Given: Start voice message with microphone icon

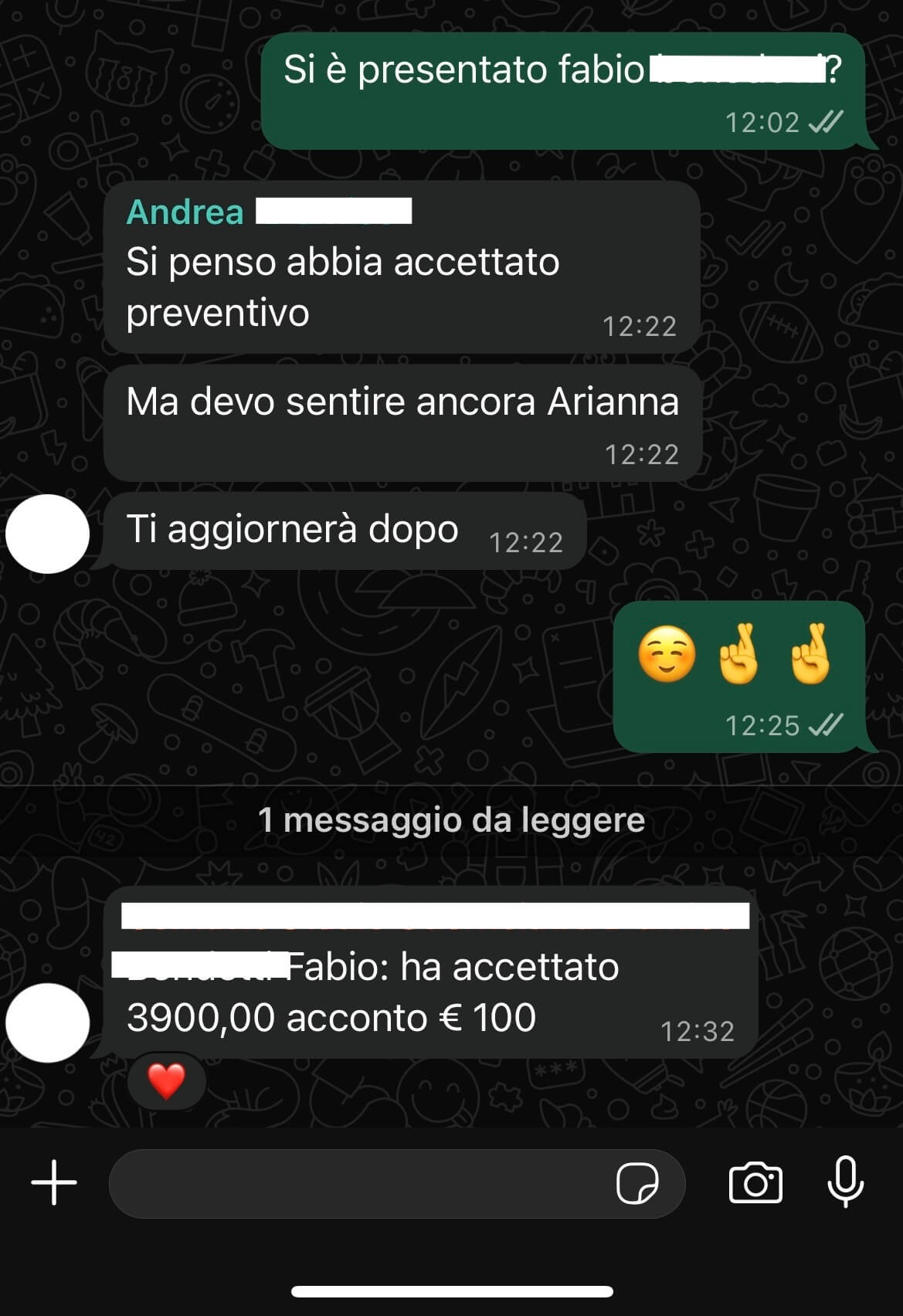Looking at the screenshot, I should [845, 1182].
